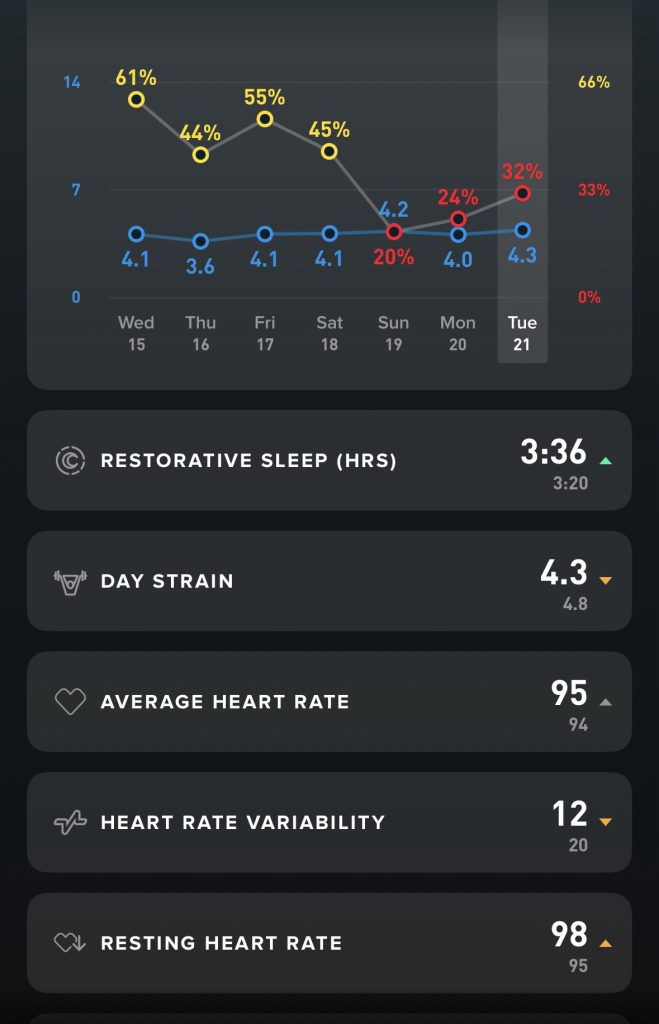Screen dimensions: 659x1024
Task: Select Sat 18 on the chart
Action: pos(329,333)
